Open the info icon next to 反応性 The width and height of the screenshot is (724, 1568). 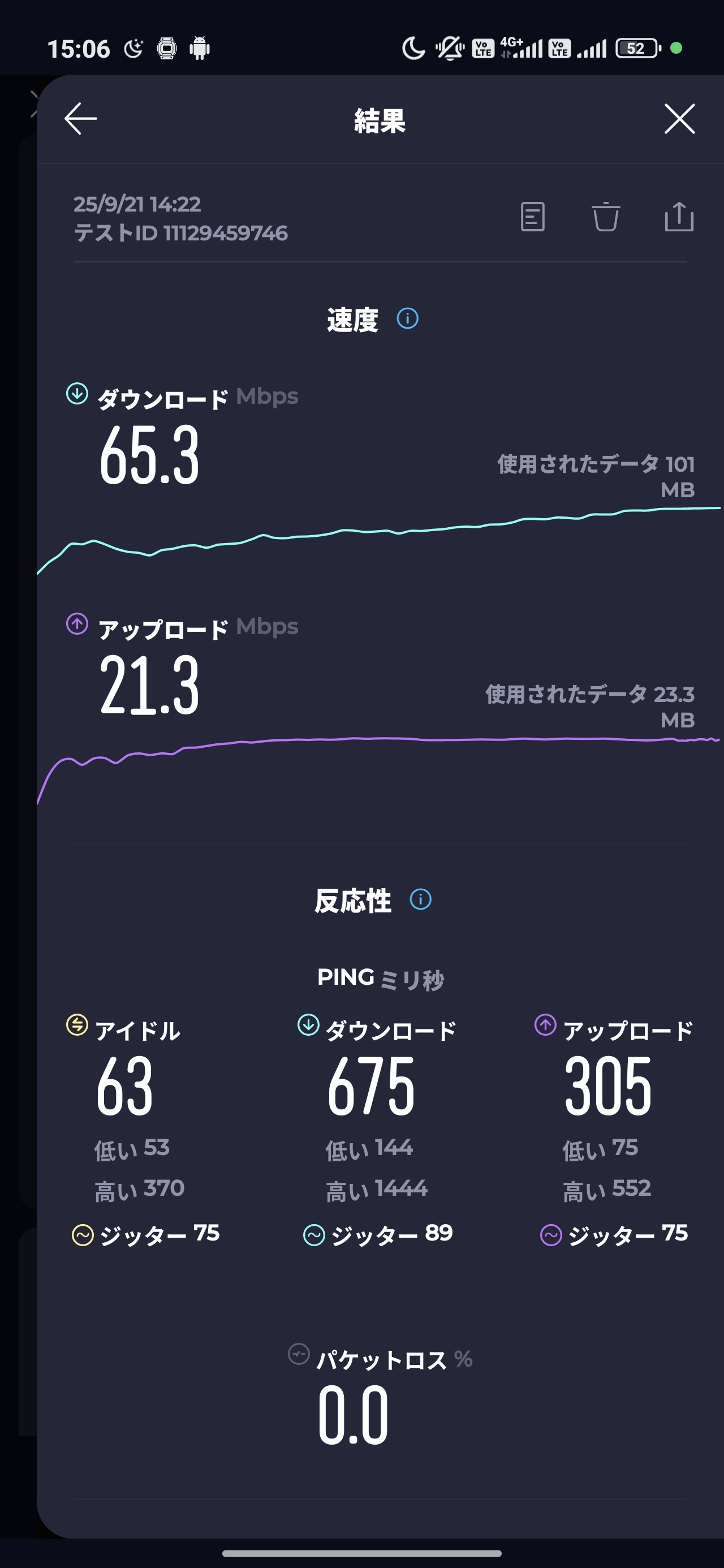point(420,899)
